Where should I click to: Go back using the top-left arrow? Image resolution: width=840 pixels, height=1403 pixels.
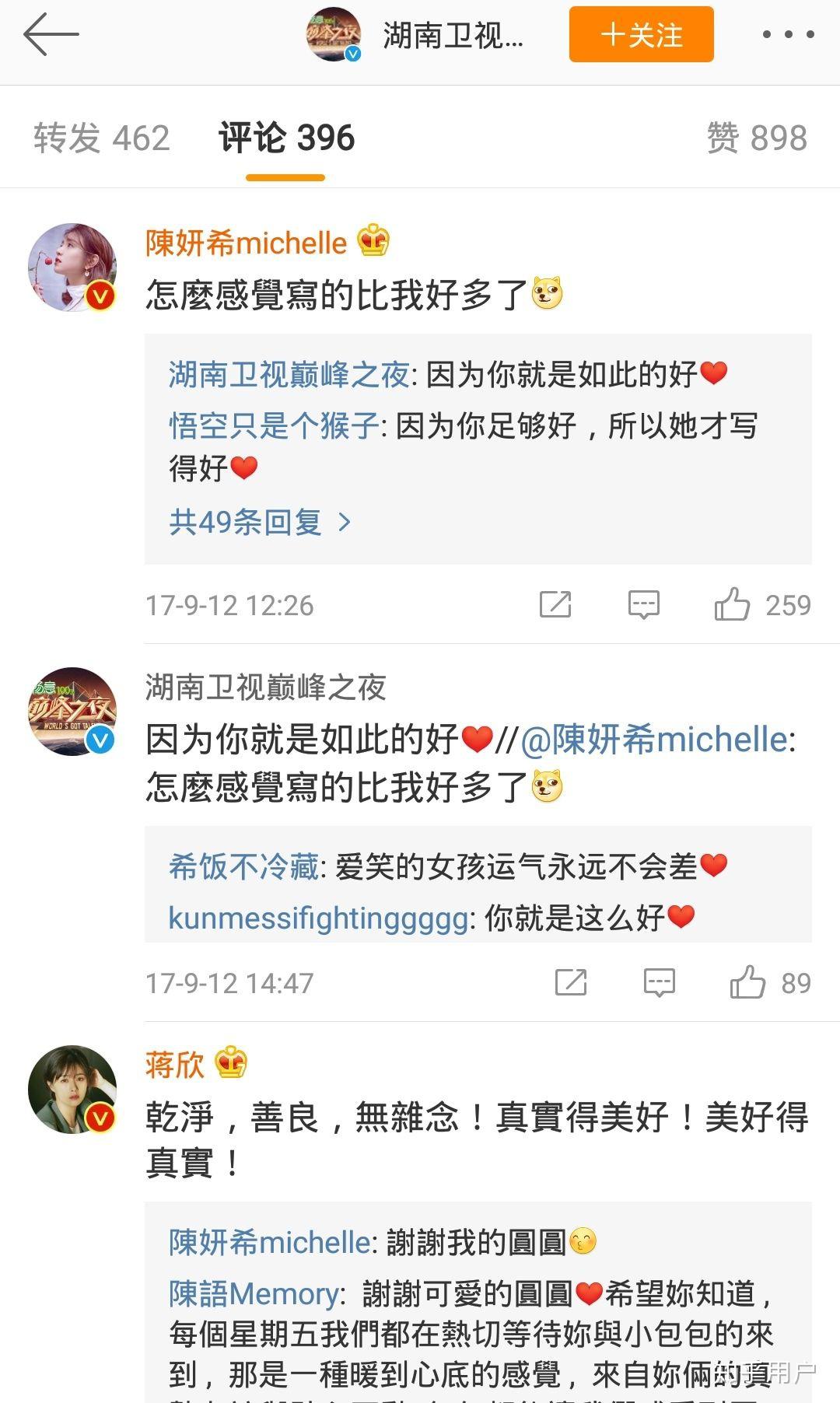click(51, 34)
